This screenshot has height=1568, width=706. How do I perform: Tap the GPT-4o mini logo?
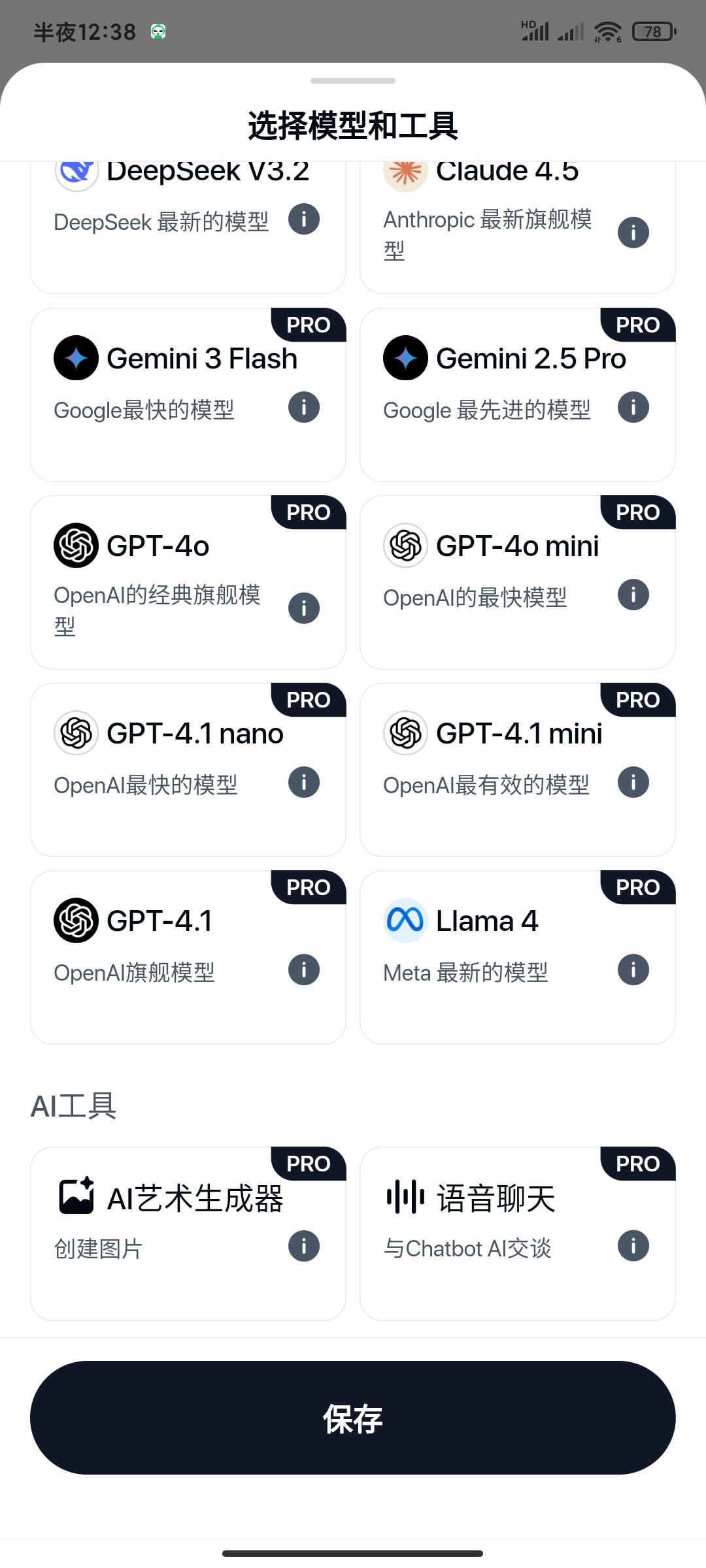[x=405, y=546]
